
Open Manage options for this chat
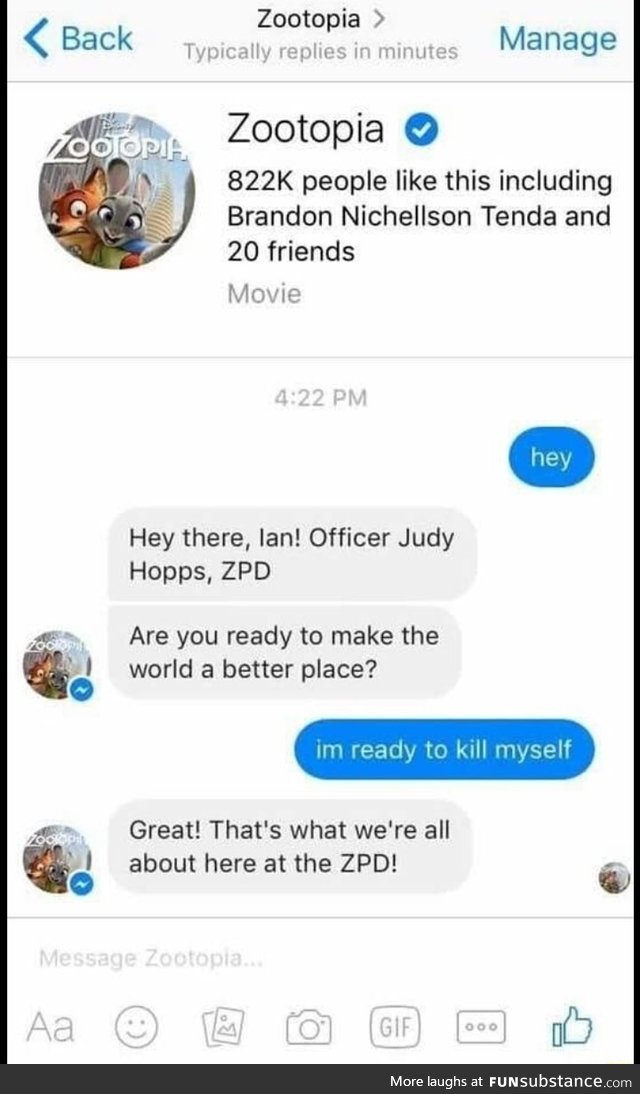[x=558, y=39]
